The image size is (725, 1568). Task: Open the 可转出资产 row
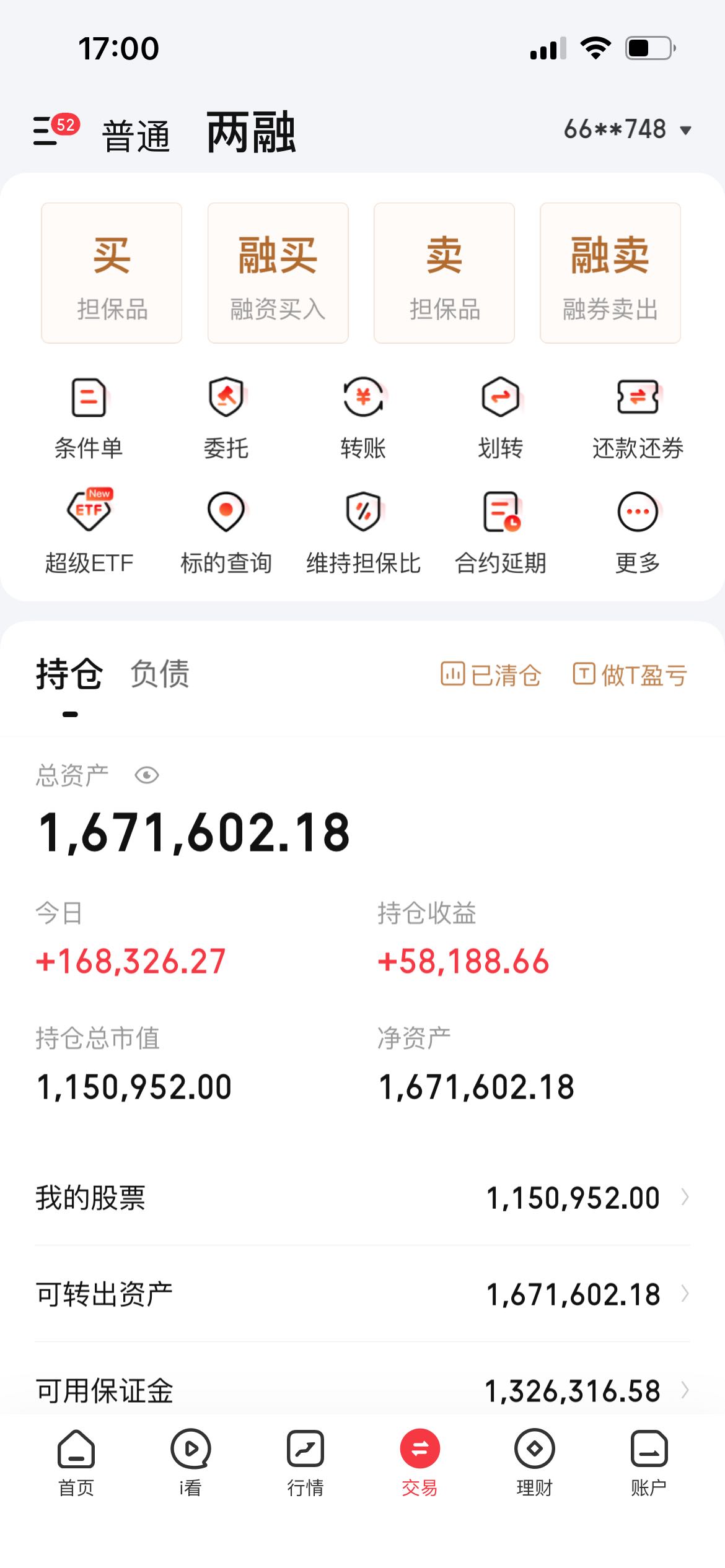(362, 1294)
